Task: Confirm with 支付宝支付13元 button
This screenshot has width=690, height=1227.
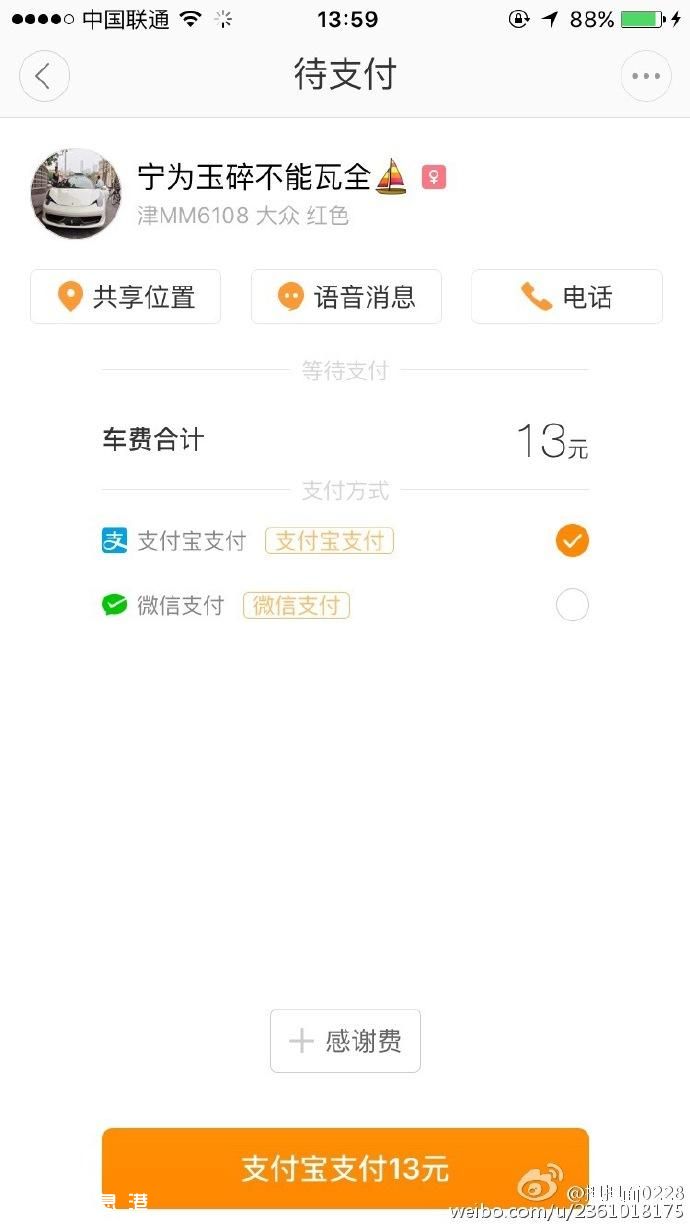Action: tap(345, 1168)
